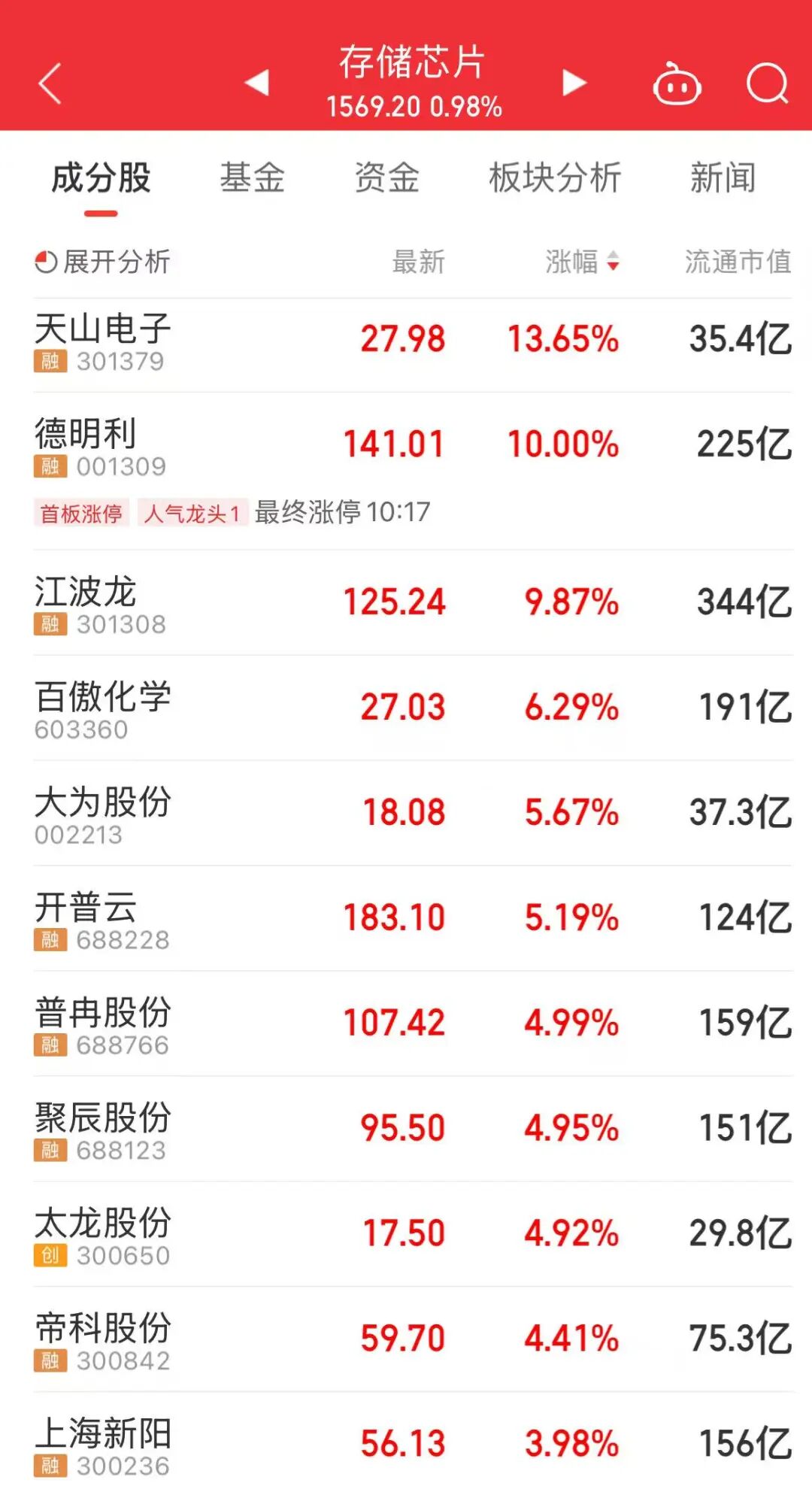View the 帝科股份 stock row
This screenshot has height=1492, width=812.
pos(413,1339)
